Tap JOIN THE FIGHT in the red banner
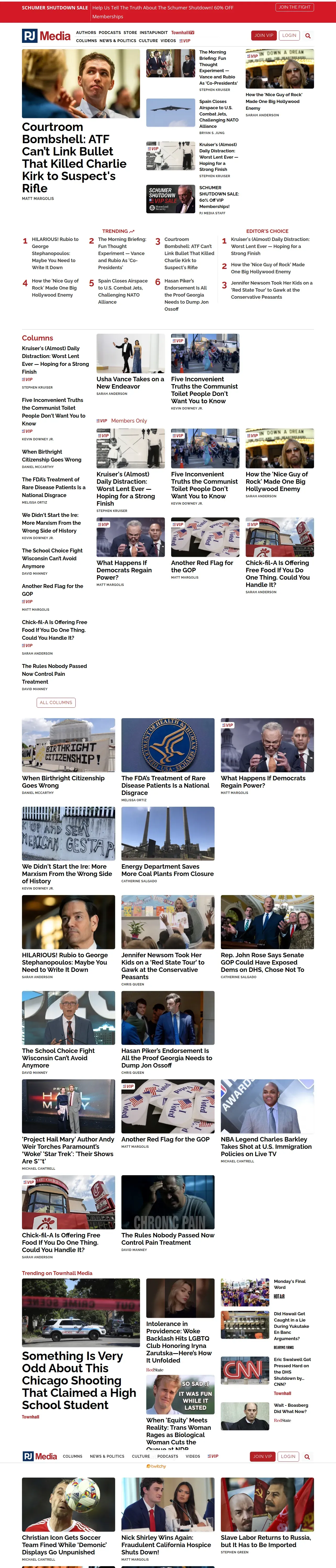The image size is (336, 1568). (x=295, y=7)
